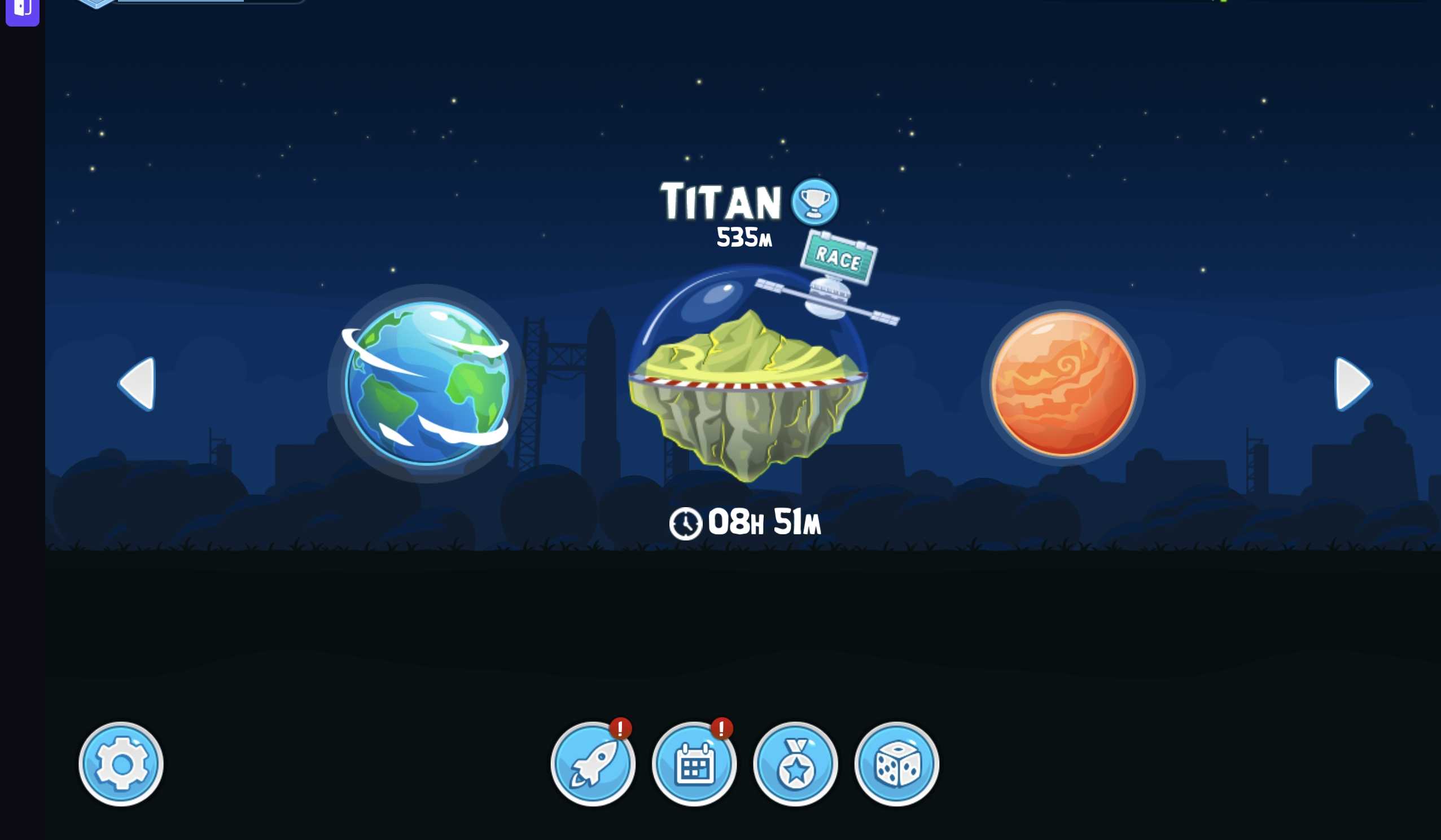Select the Earth planet
1441x840 pixels.
(427, 383)
